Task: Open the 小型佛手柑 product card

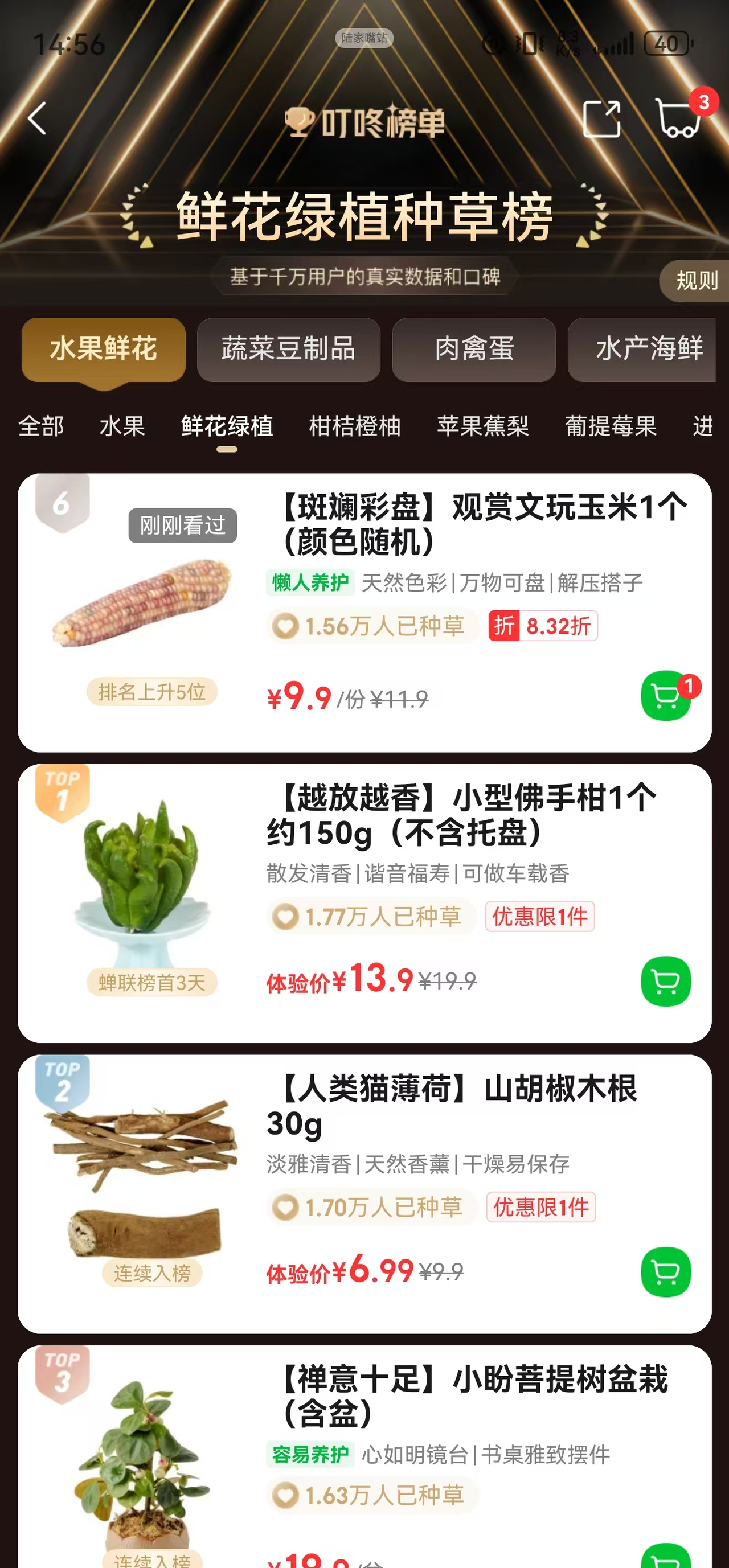Action: click(x=463, y=815)
